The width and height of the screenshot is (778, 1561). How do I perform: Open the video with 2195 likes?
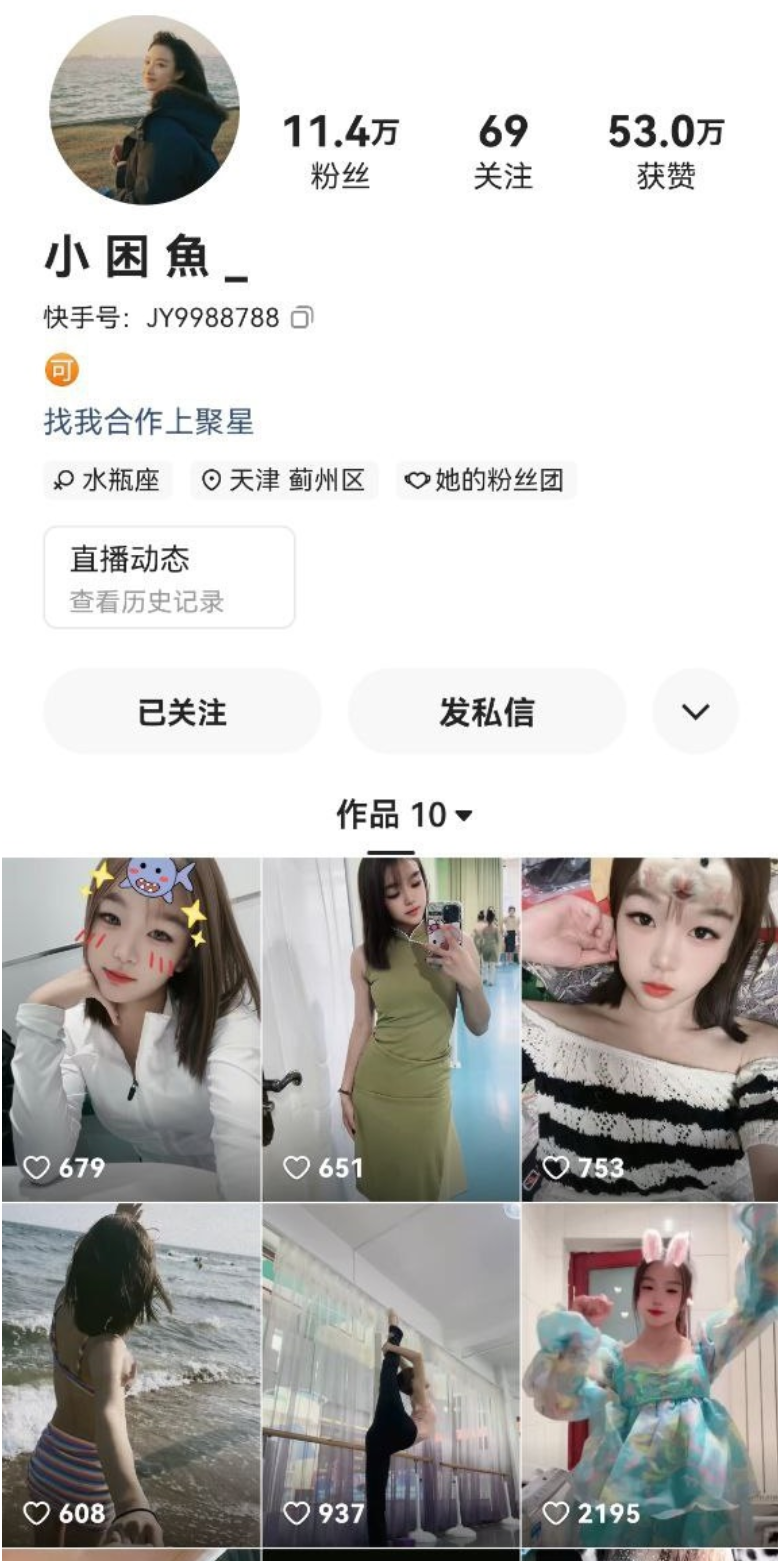point(650,1375)
